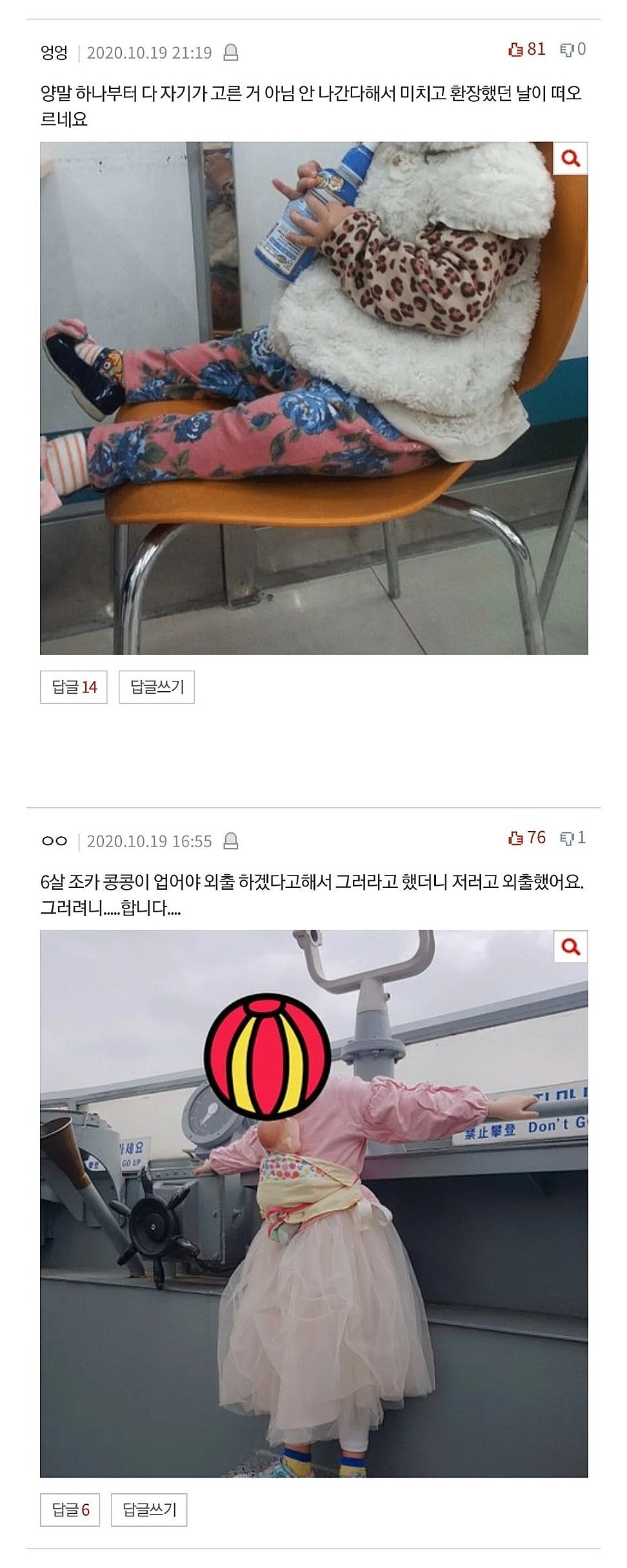Report 엉엉's comment via siren icon
The image size is (627, 1568).
[231, 53]
